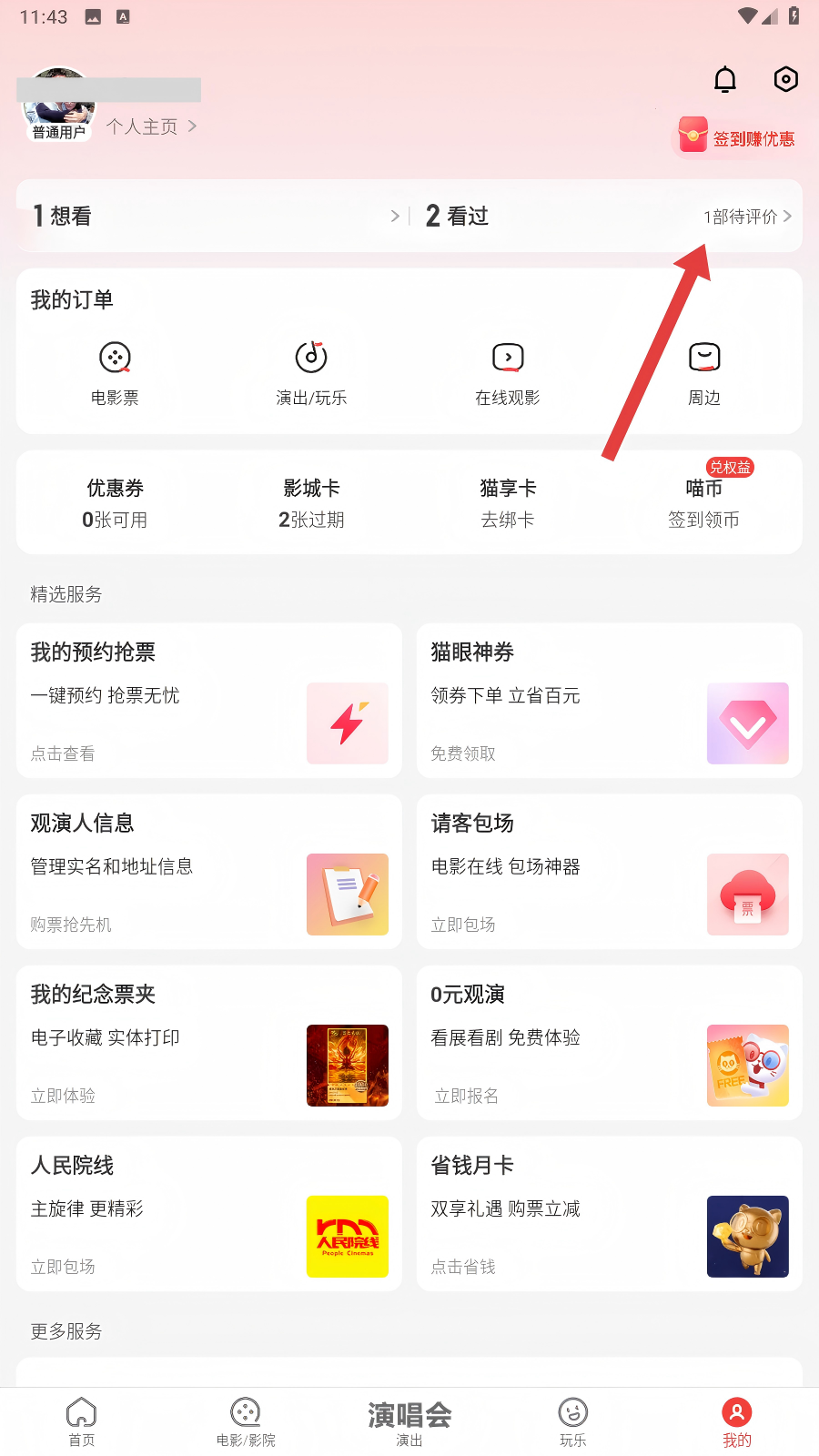Screen dimensions: 819x1456
Task: Open 猫享卡 to bind a card
Action: tap(508, 503)
